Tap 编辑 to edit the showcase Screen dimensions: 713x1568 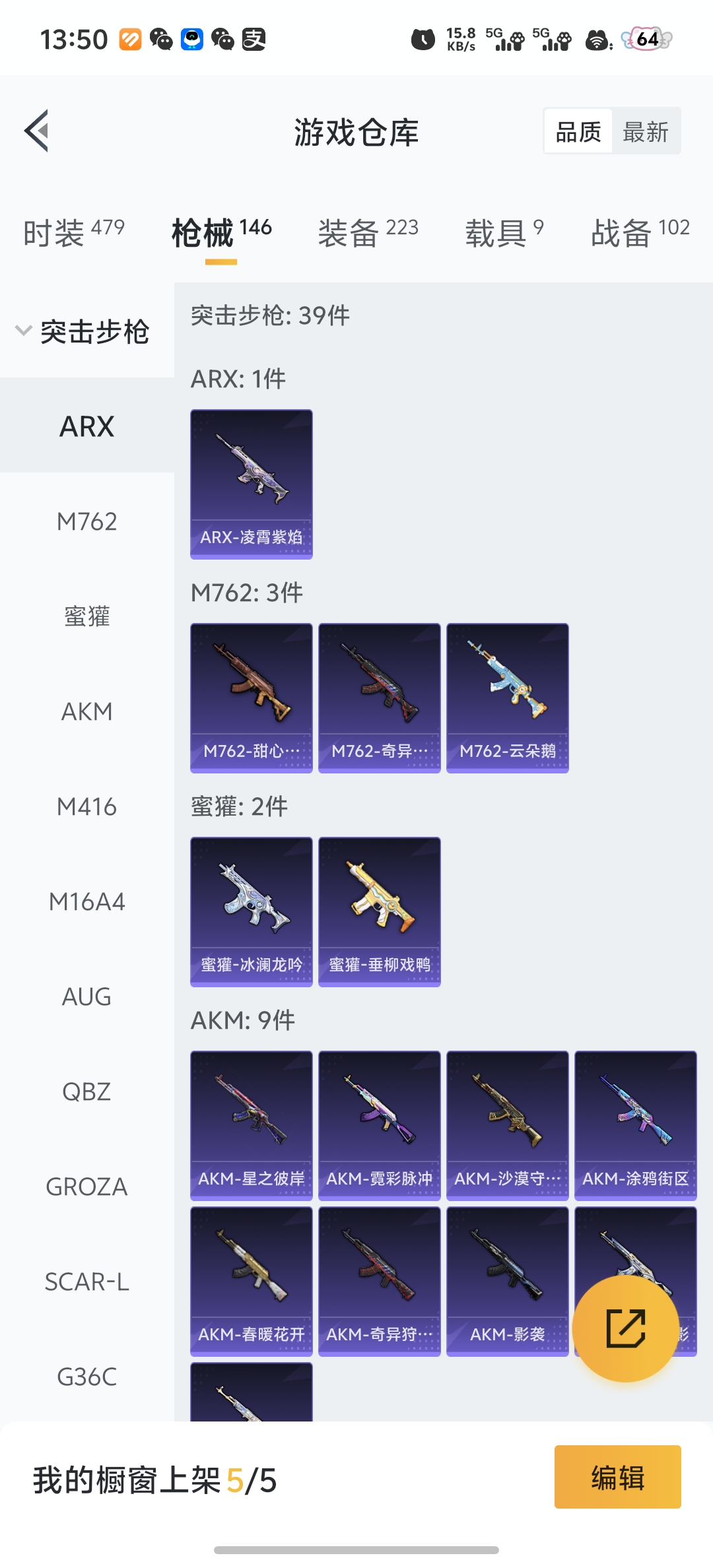tap(617, 1477)
